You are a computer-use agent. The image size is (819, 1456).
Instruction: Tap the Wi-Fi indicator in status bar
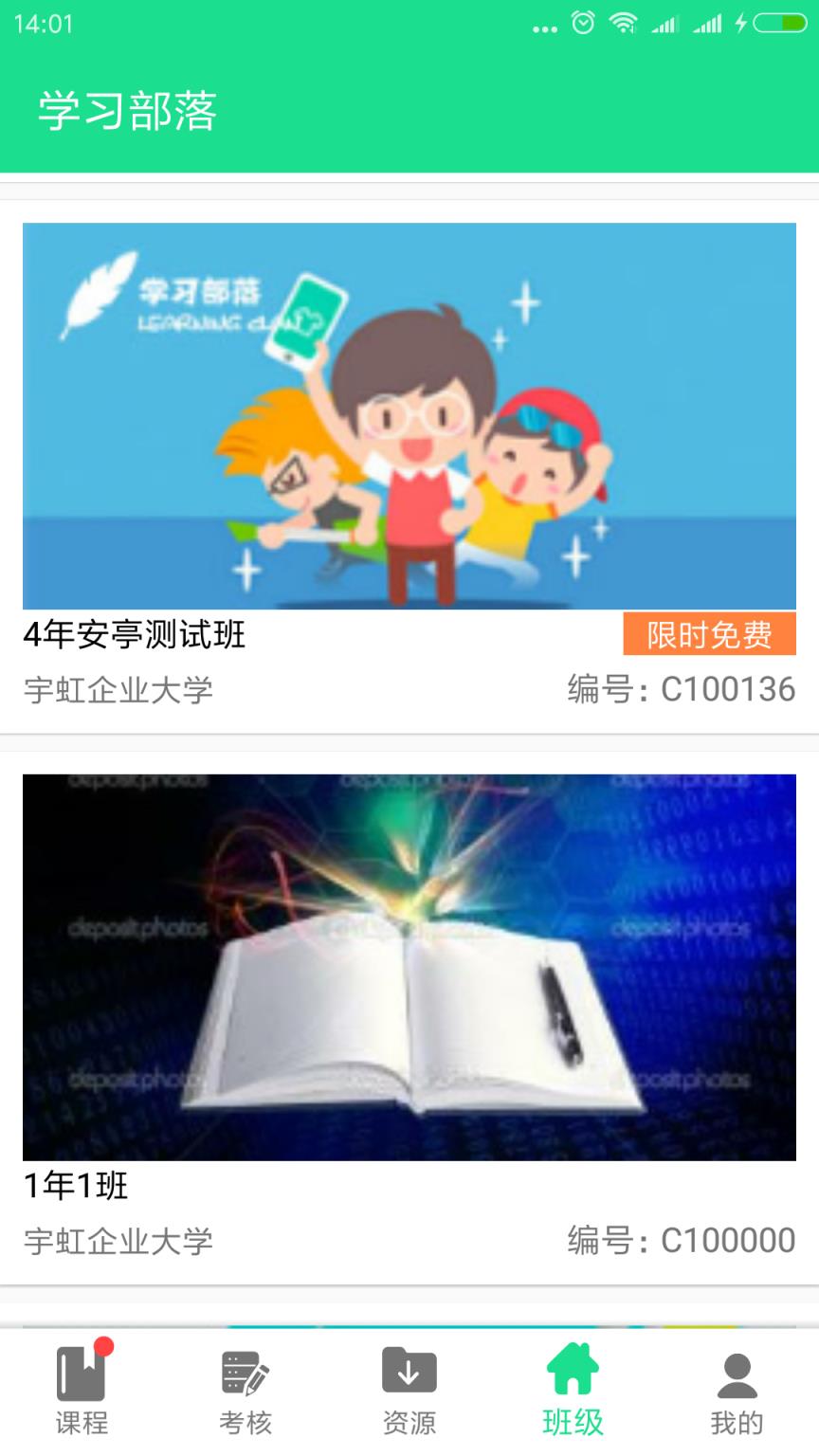(623, 24)
